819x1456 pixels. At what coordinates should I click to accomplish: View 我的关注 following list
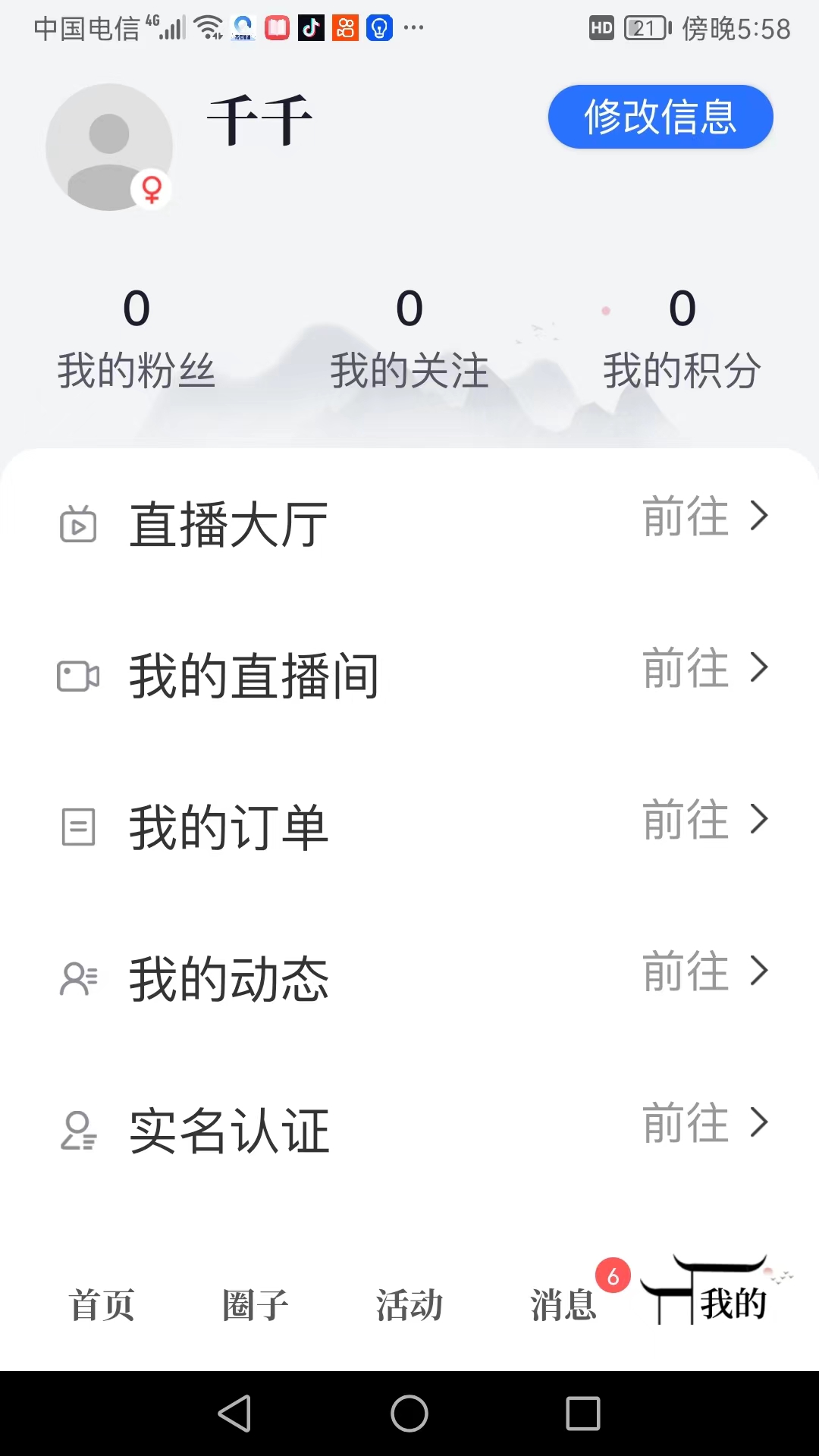(x=409, y=338)
